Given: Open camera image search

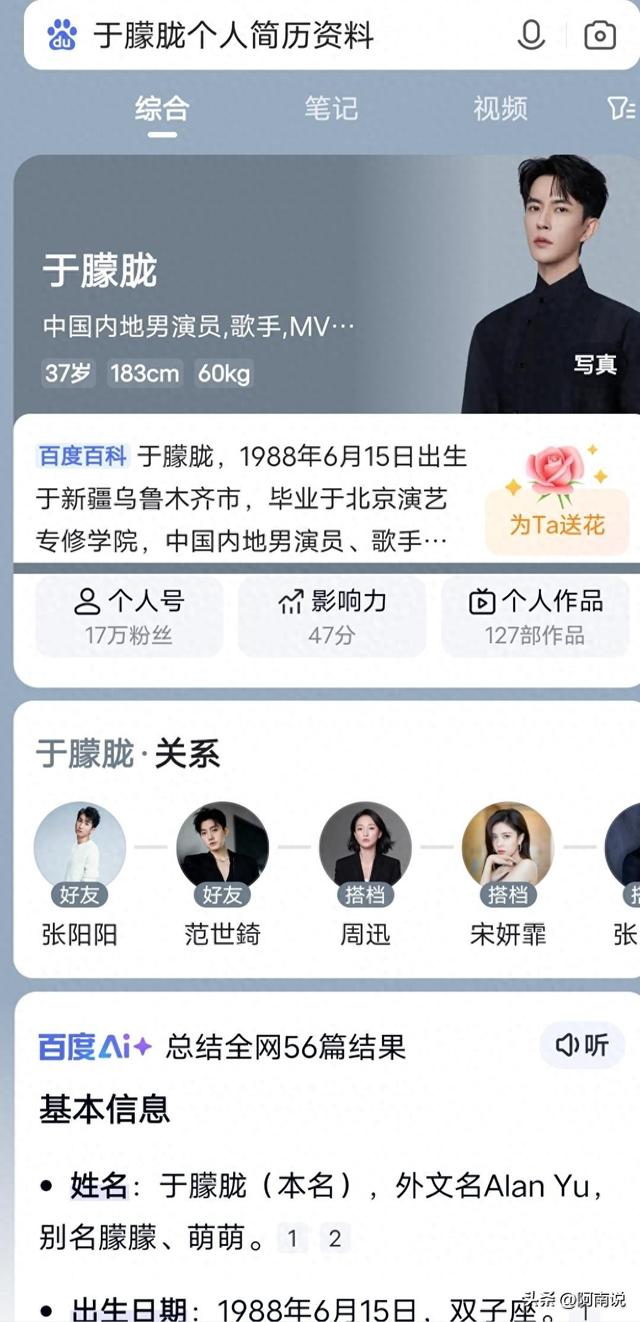Looking at the screenshot, I should tap(599, 36).
